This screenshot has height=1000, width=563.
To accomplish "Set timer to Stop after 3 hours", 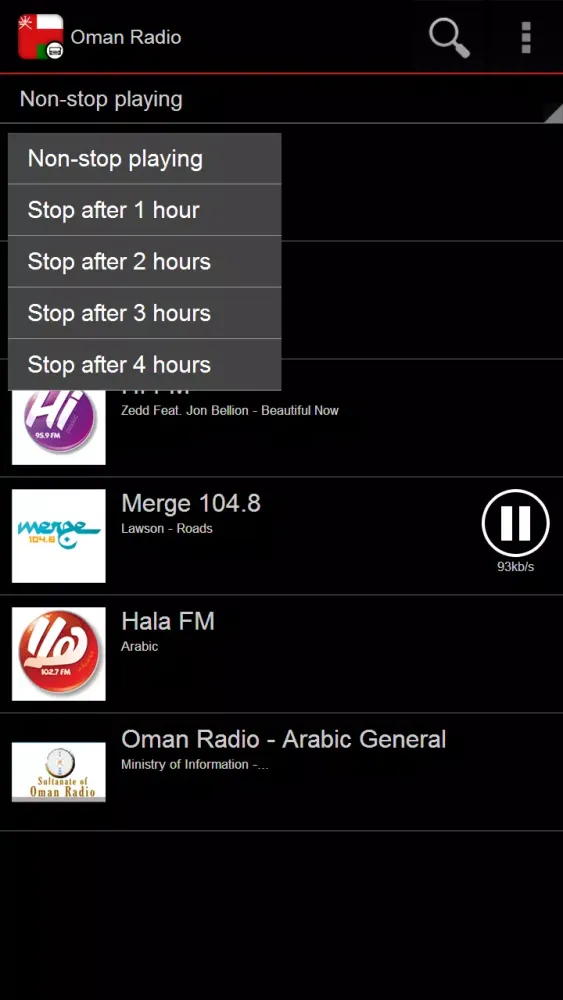I will [145, 313].
